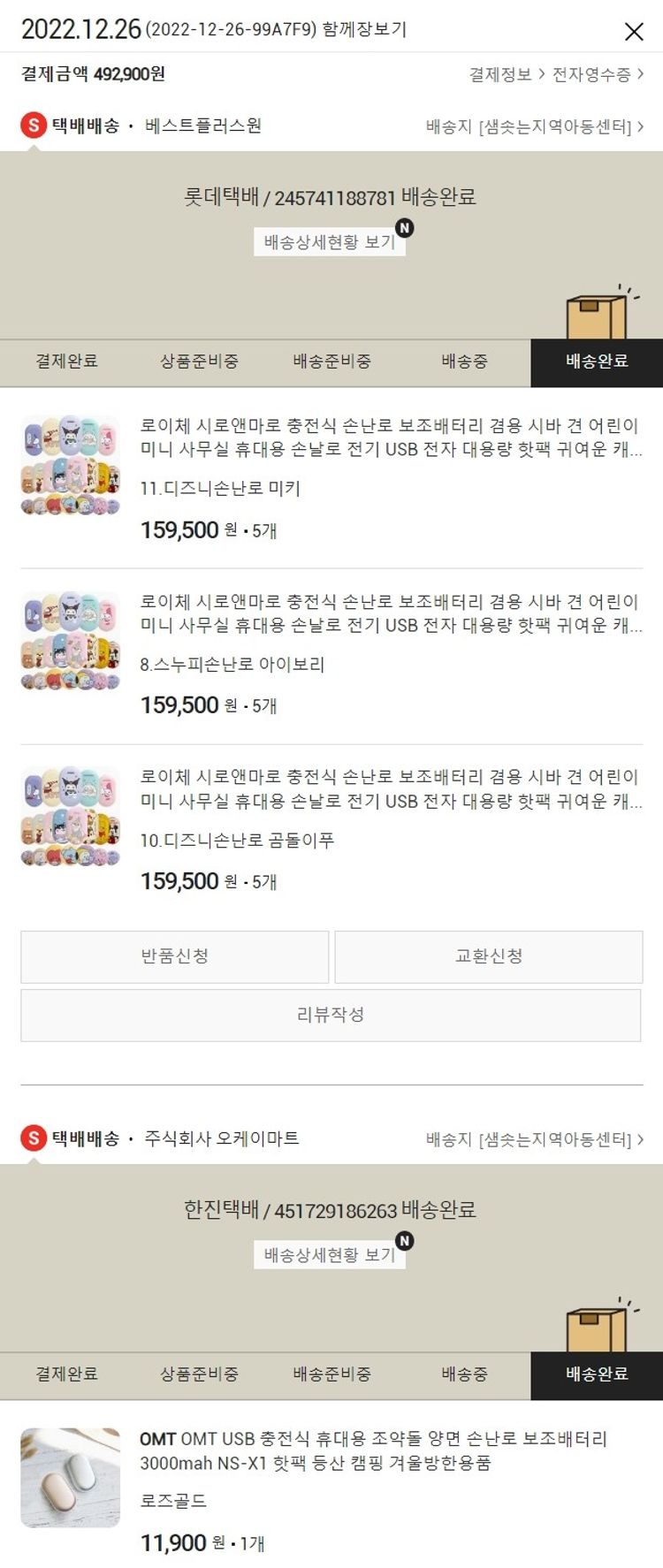This screenshot has width=663, height=1568.
Task: Write a review with 리뷰작성
Action: pos(331,1015)
